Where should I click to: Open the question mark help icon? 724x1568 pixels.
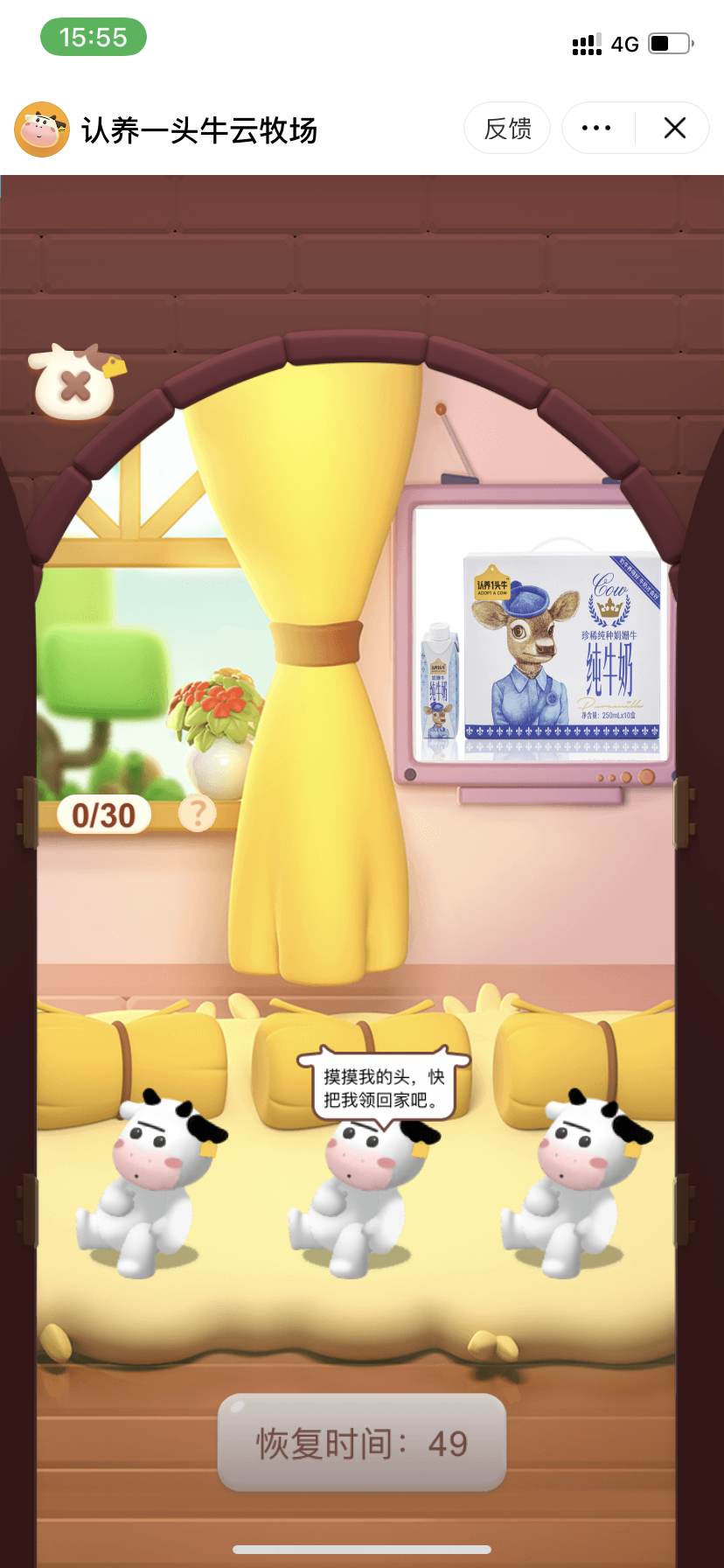[198, 813]
